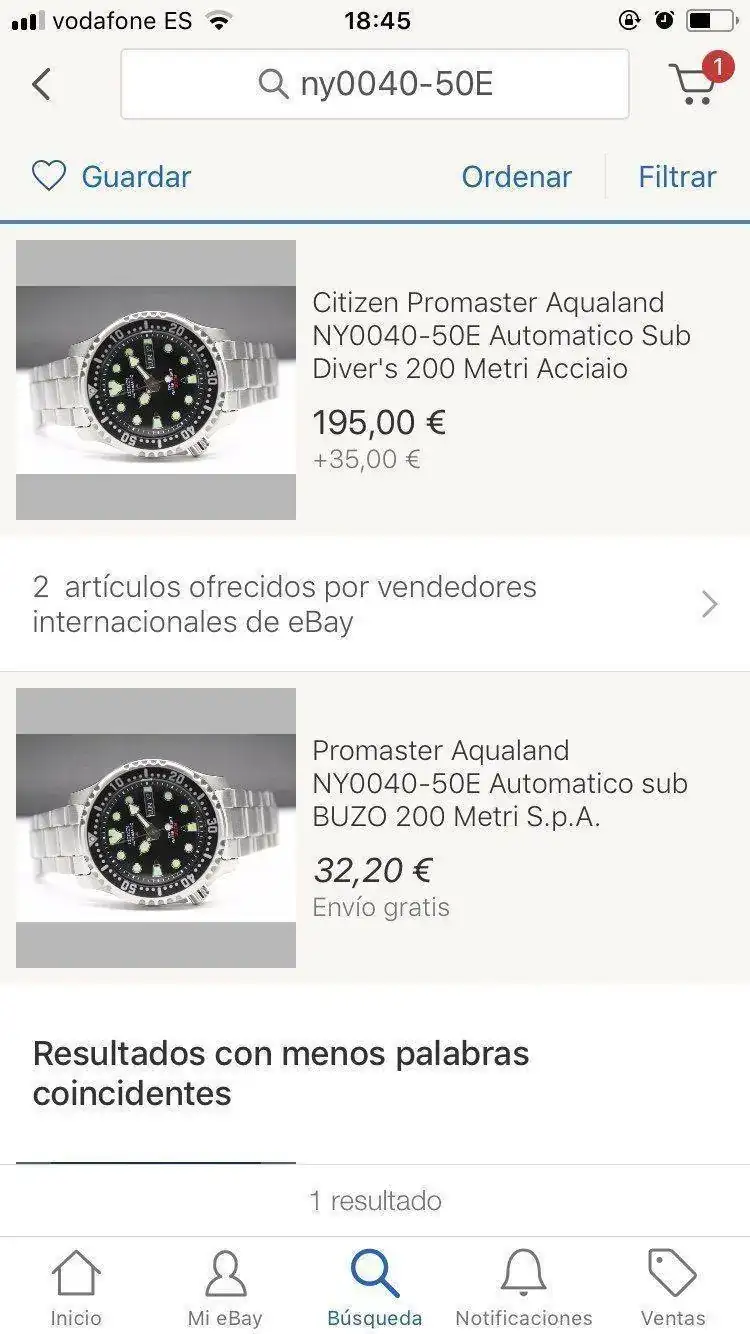
Task: Open the Ordenar sort options
Action: point(516,177)
